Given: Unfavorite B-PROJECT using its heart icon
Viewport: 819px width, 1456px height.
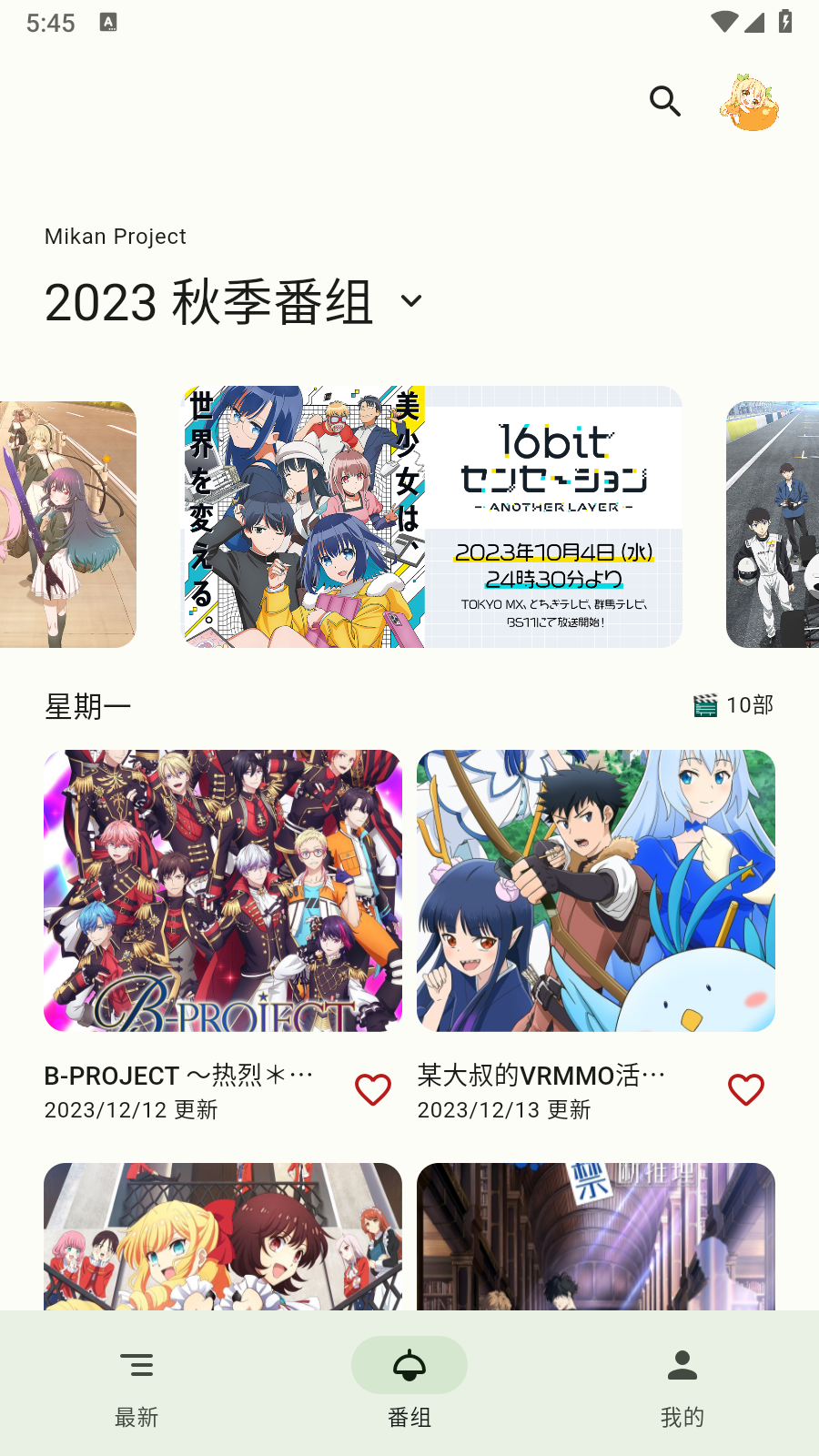Looking at the screenshot, I should coord(373,1088).
